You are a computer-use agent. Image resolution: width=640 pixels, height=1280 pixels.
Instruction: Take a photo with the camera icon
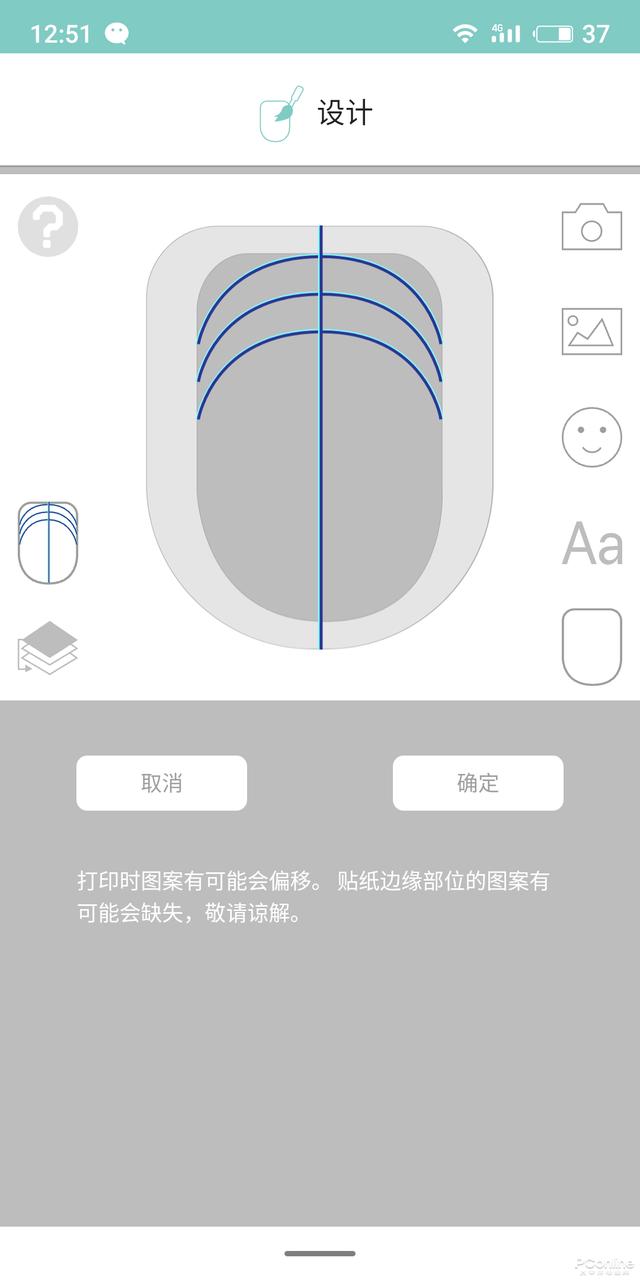(x=591, y=226)
